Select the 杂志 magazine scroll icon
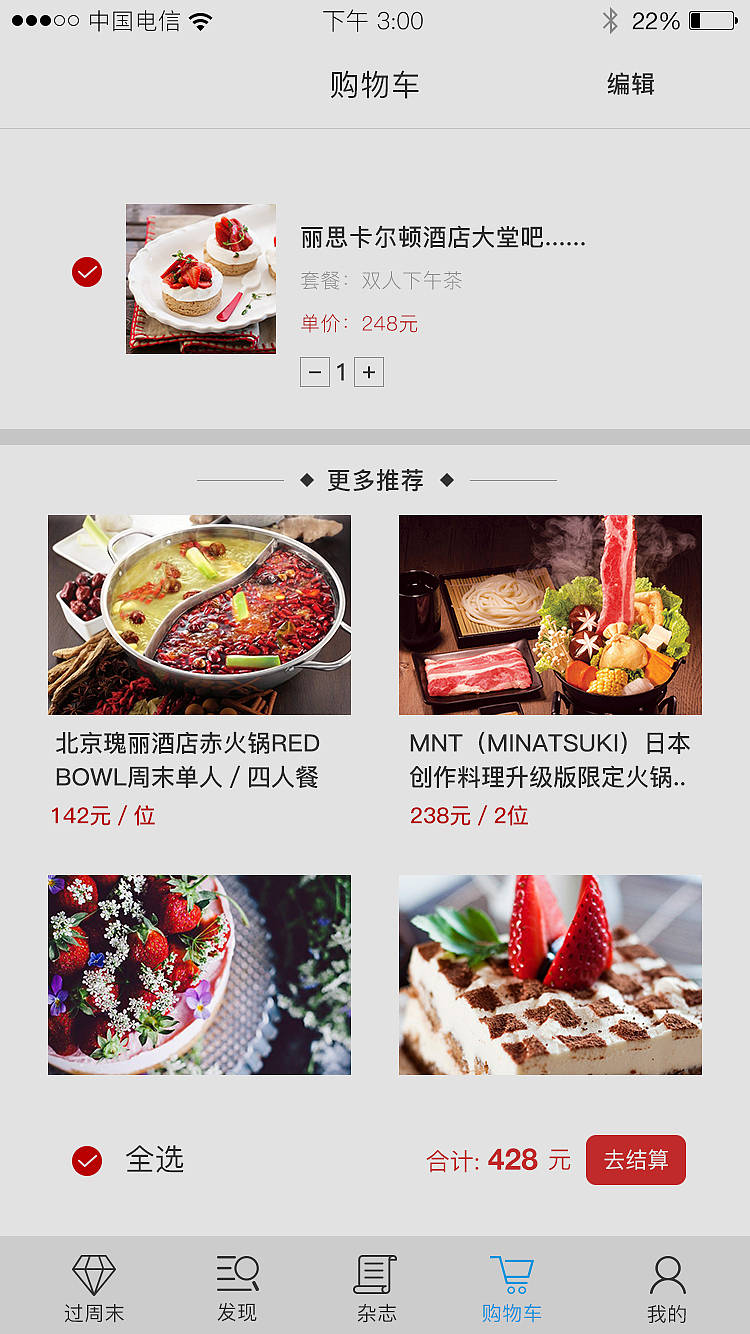The width and height of the screenshot is (750, 1334). (373, 1275)
